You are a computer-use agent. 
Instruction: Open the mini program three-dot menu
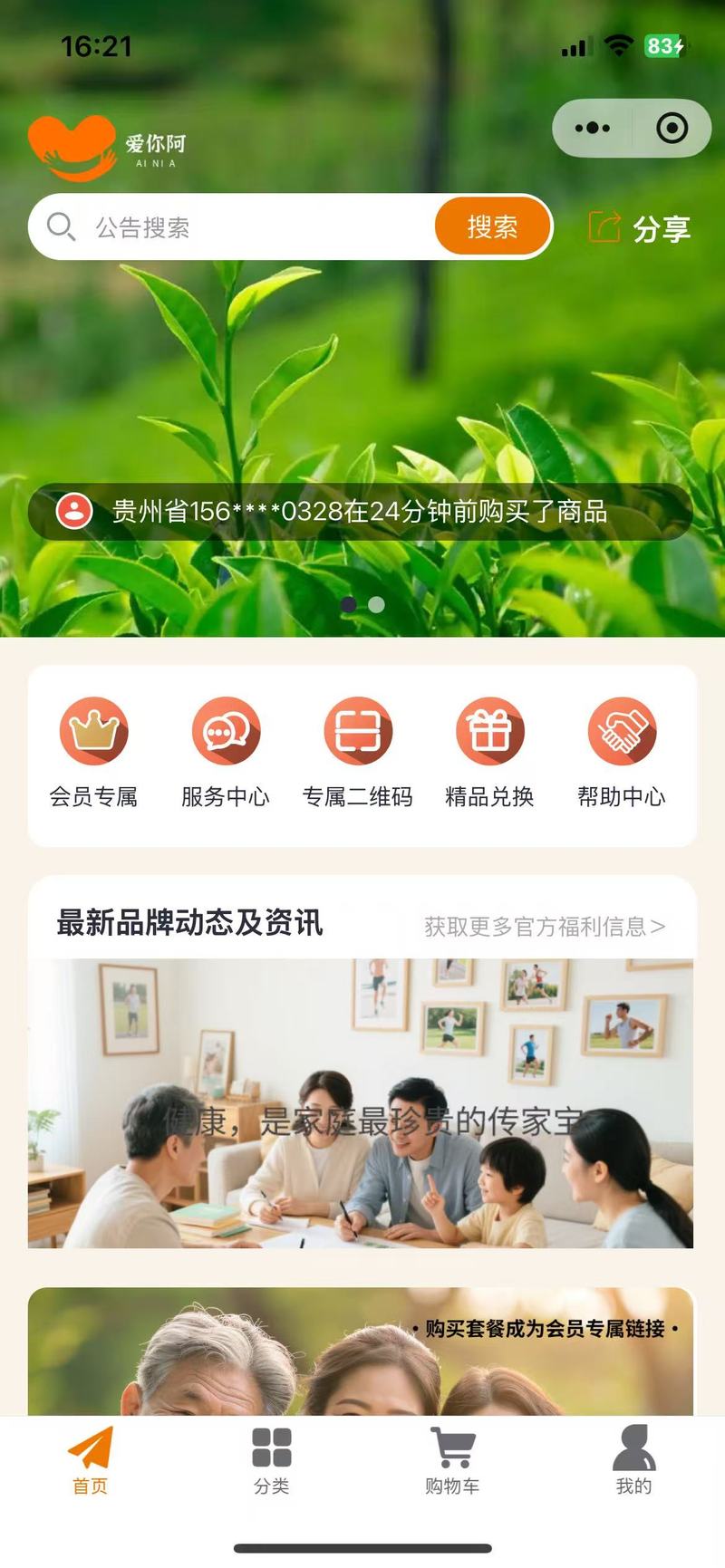[x=592, y=129]
